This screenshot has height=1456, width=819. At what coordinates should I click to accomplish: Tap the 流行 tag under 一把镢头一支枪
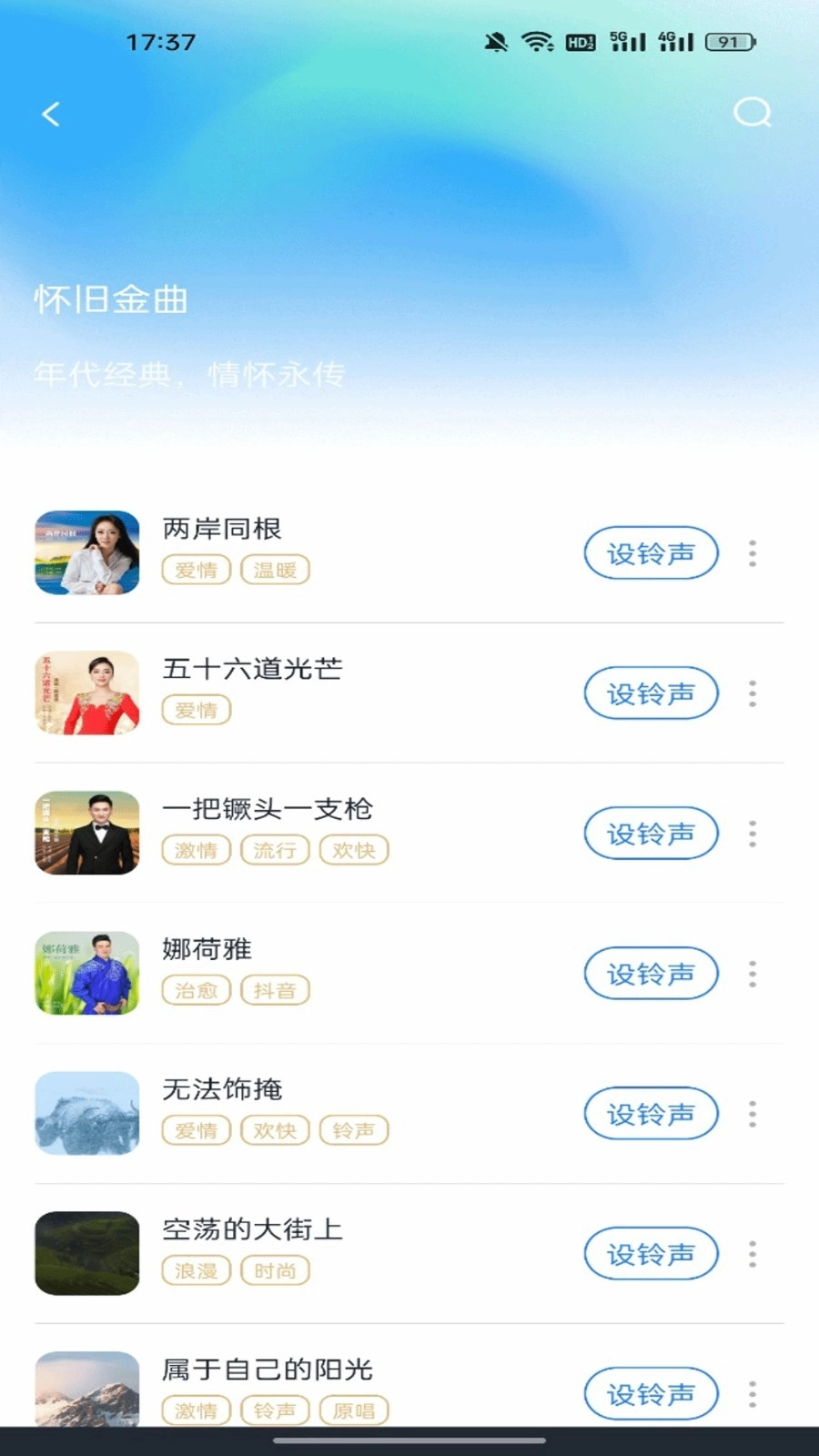click(x=276, y=849)
